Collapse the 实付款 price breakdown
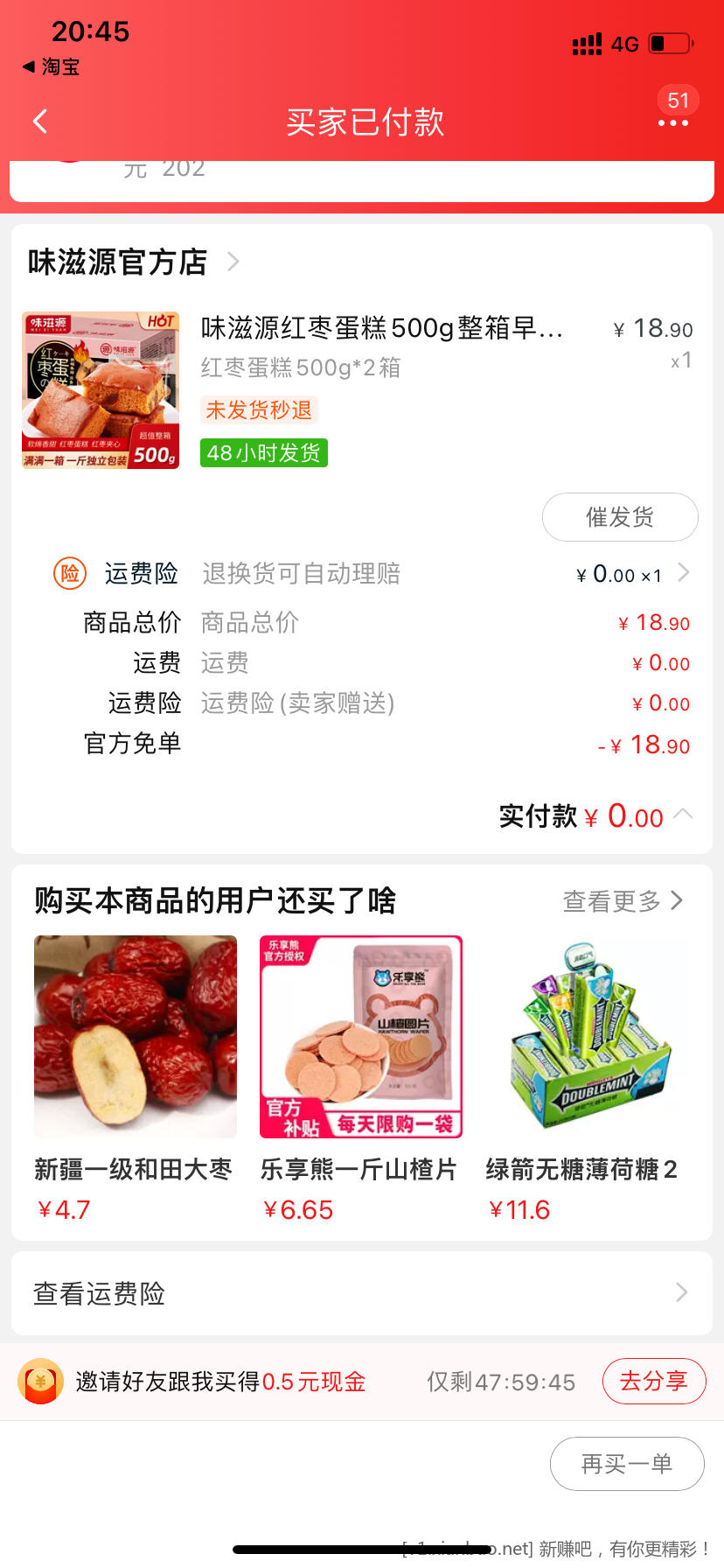 point(684,815)
